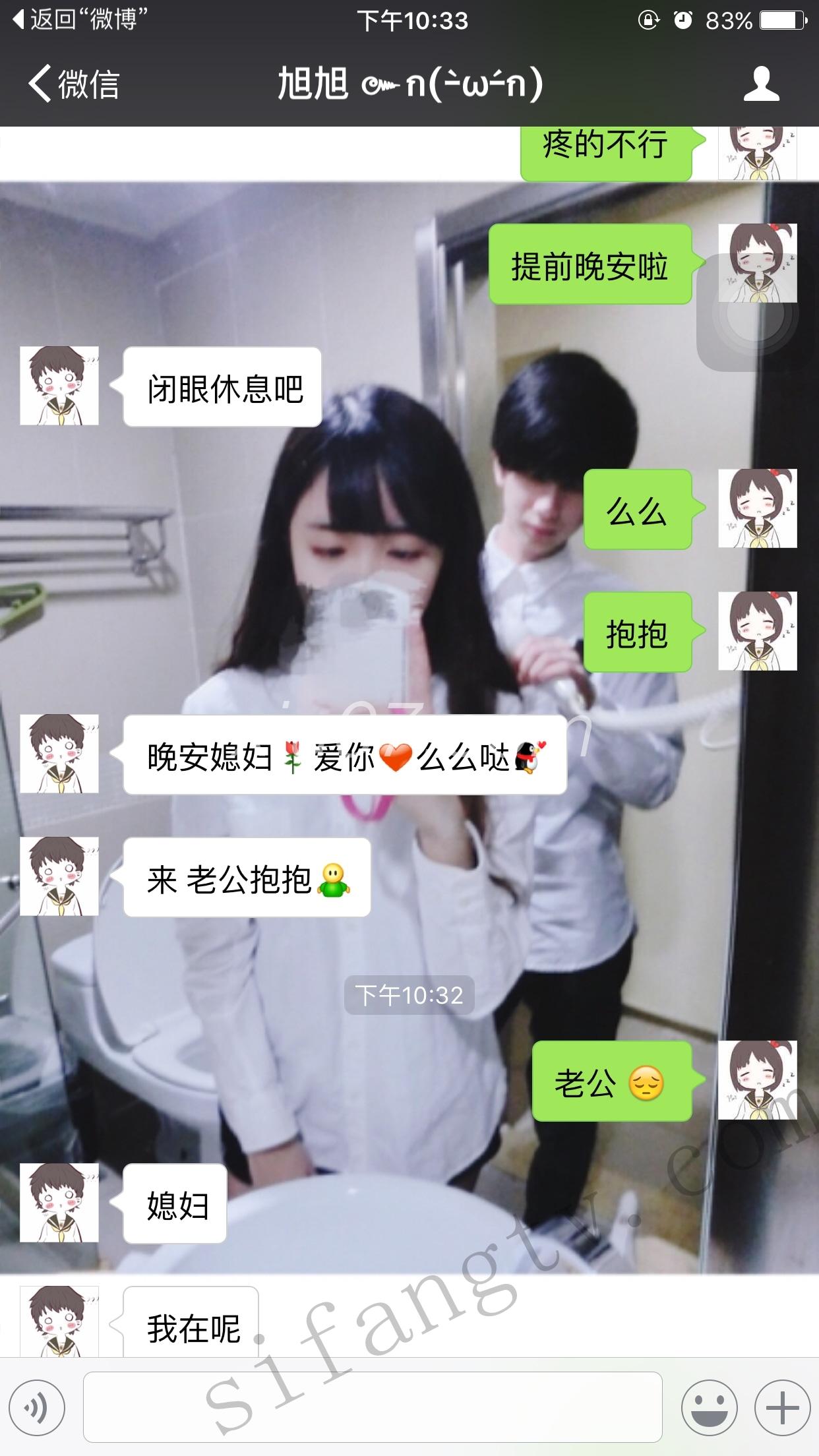Open the emoji sticker panel
Viewport: 819px width, 1456px height.
[709, 1407]
